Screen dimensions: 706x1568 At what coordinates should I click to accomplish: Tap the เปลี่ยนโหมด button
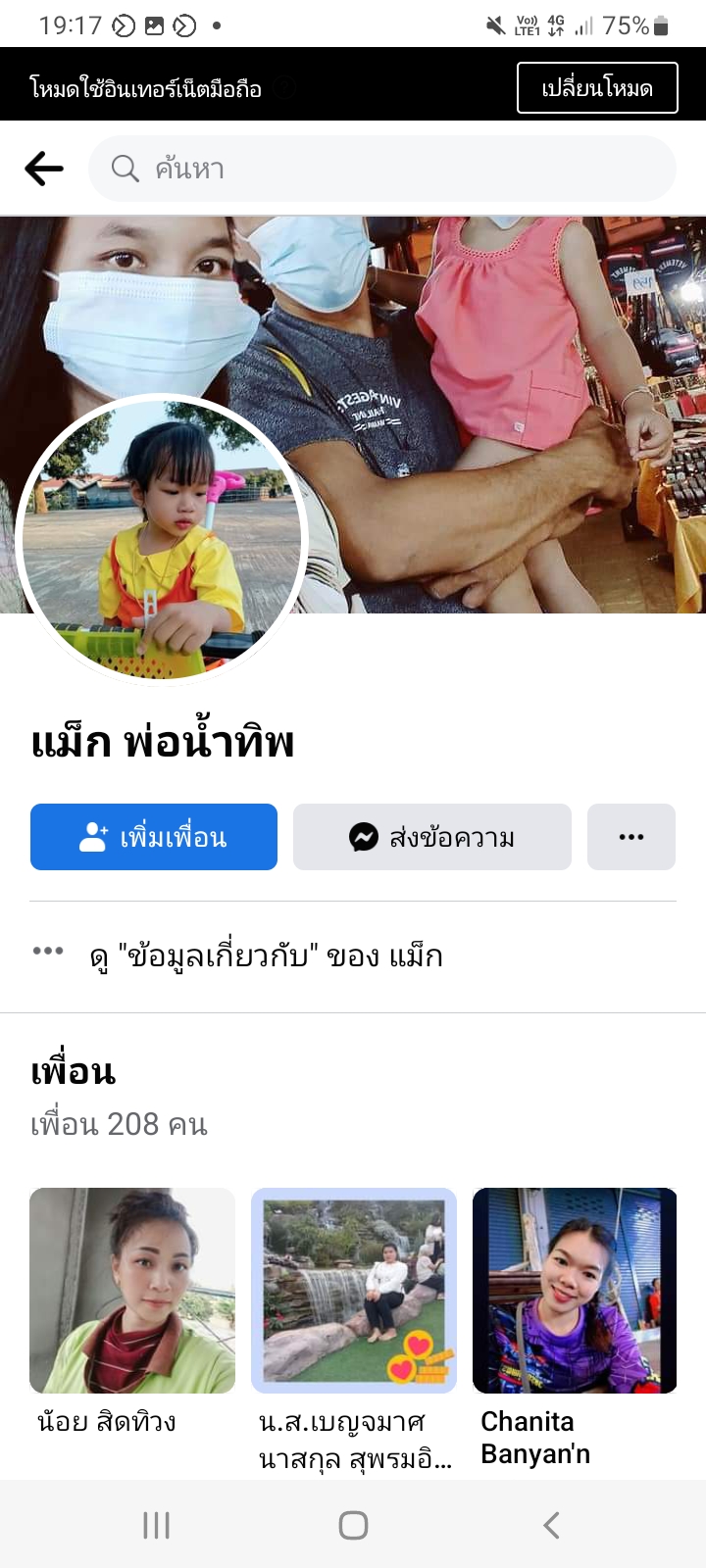[x=597, y=88]
